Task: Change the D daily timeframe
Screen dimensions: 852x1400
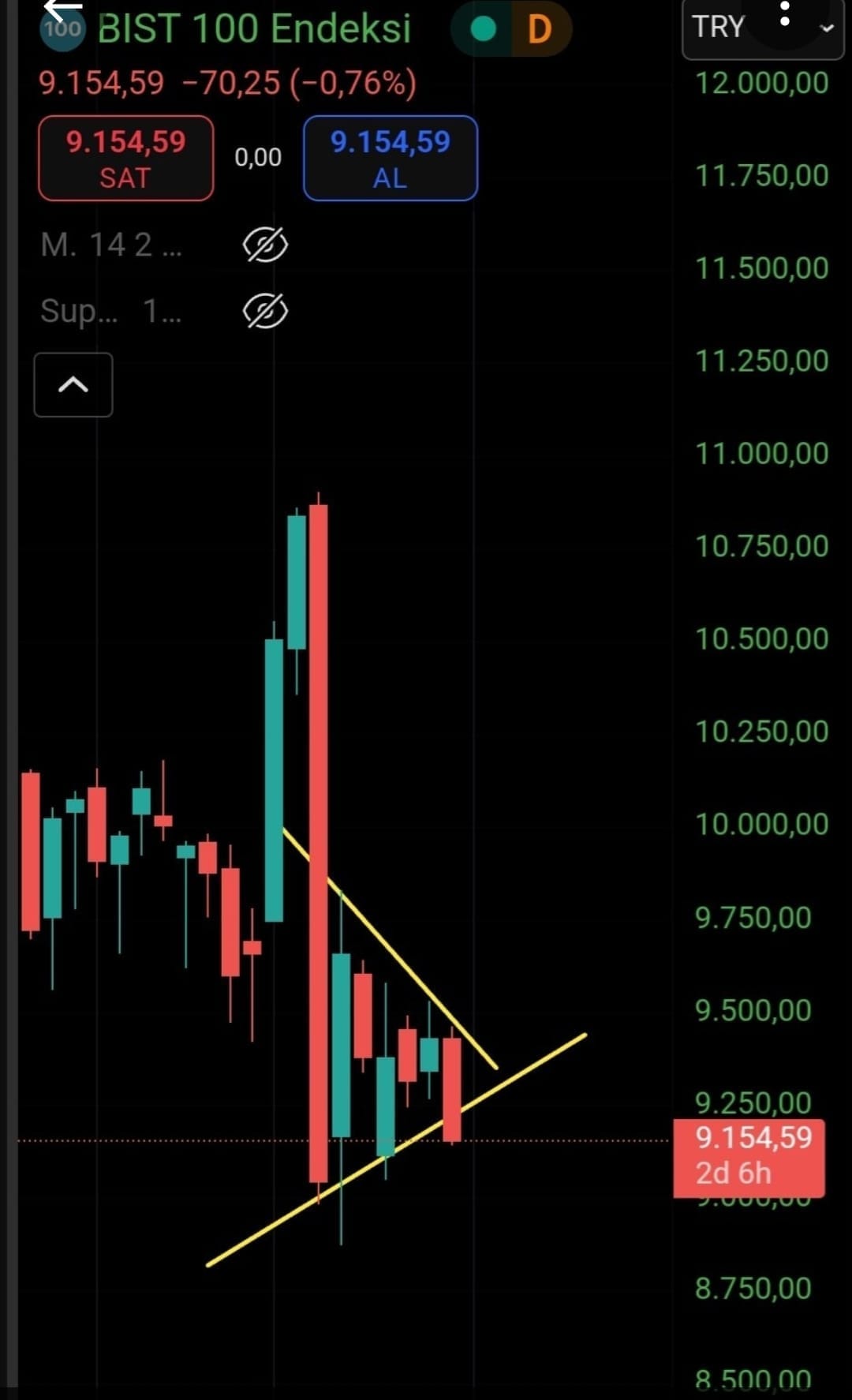Action: point(539,29)
